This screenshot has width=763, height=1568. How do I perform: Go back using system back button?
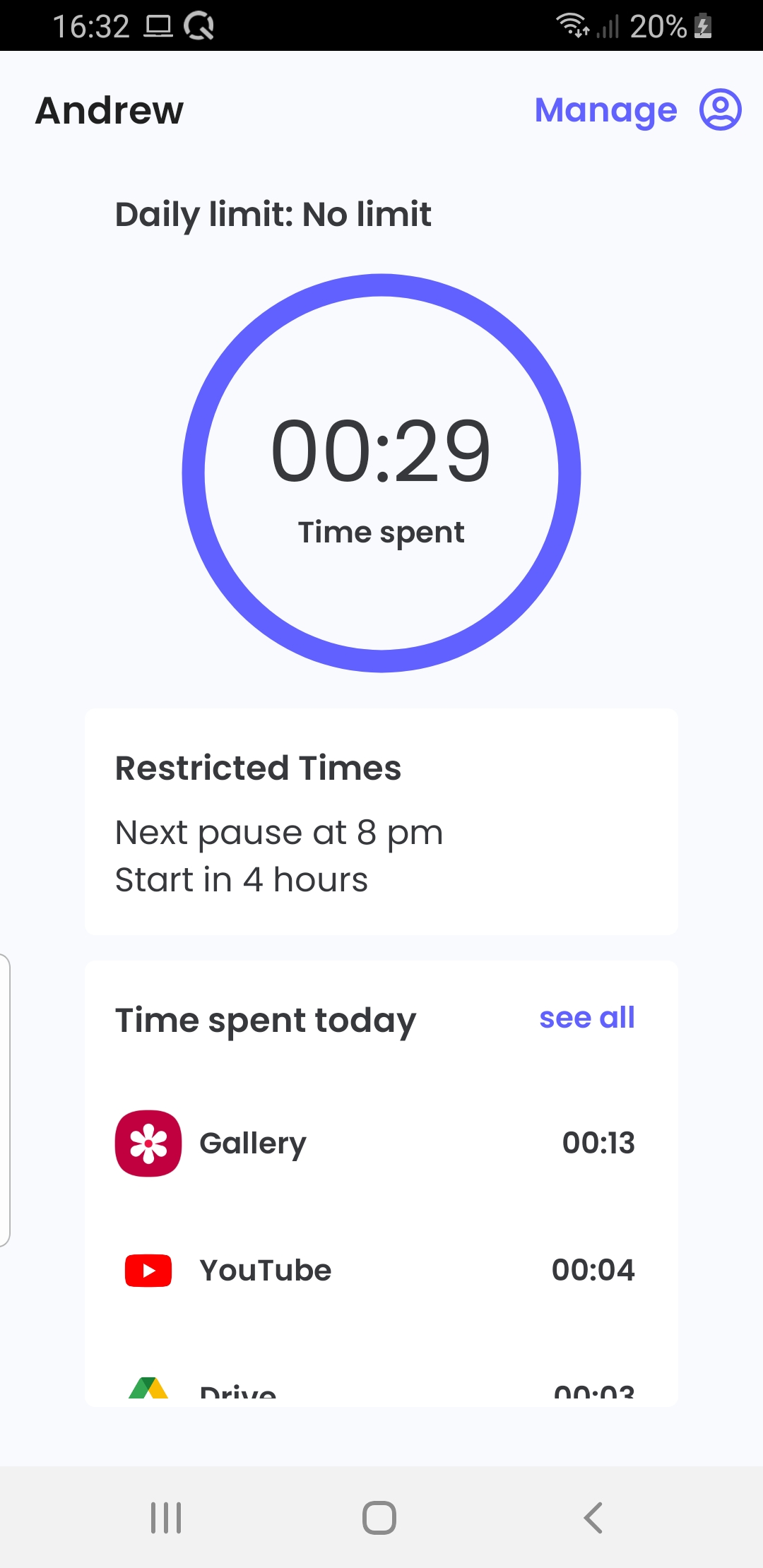pyautogui.click(x=593, y=1517)
